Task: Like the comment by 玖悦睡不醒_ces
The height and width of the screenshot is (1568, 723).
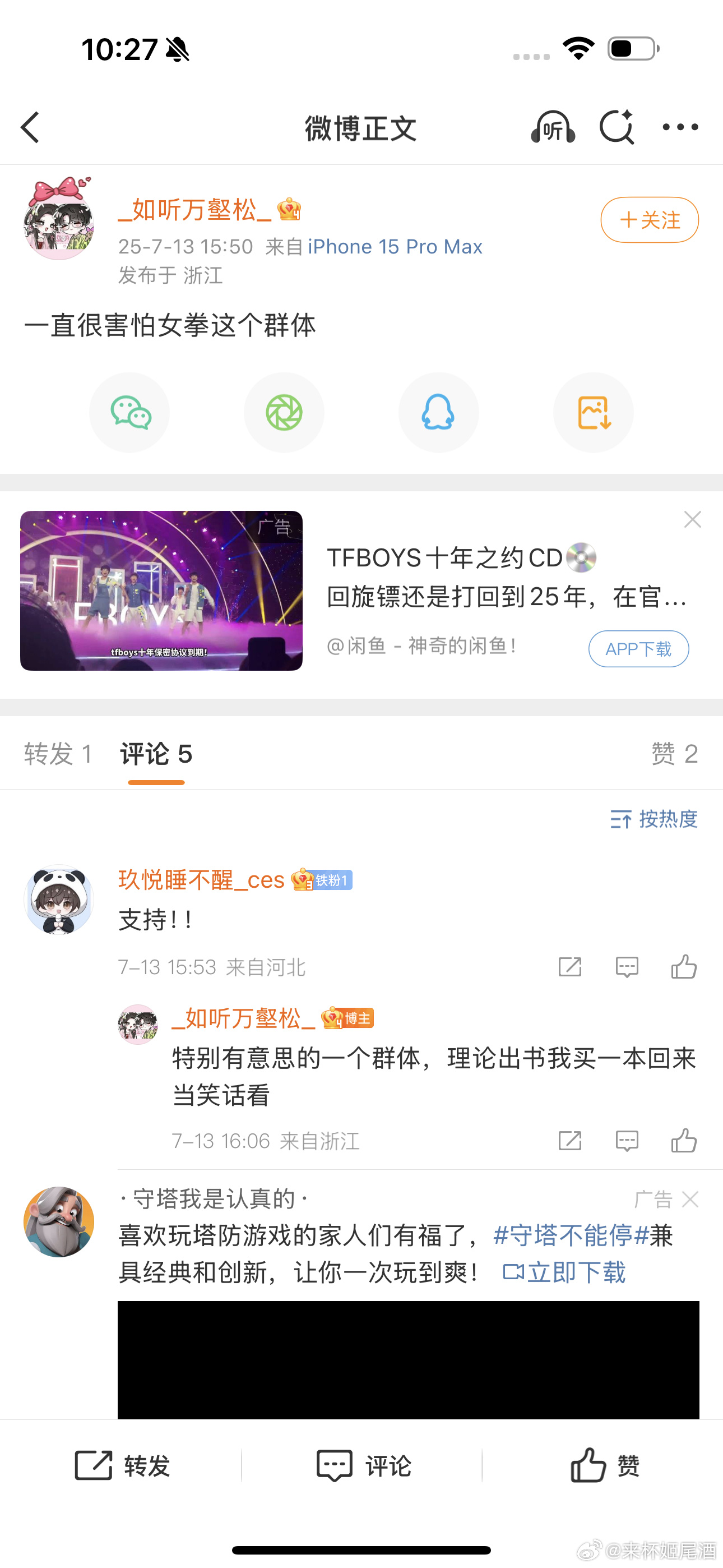Action: point(684,967)
